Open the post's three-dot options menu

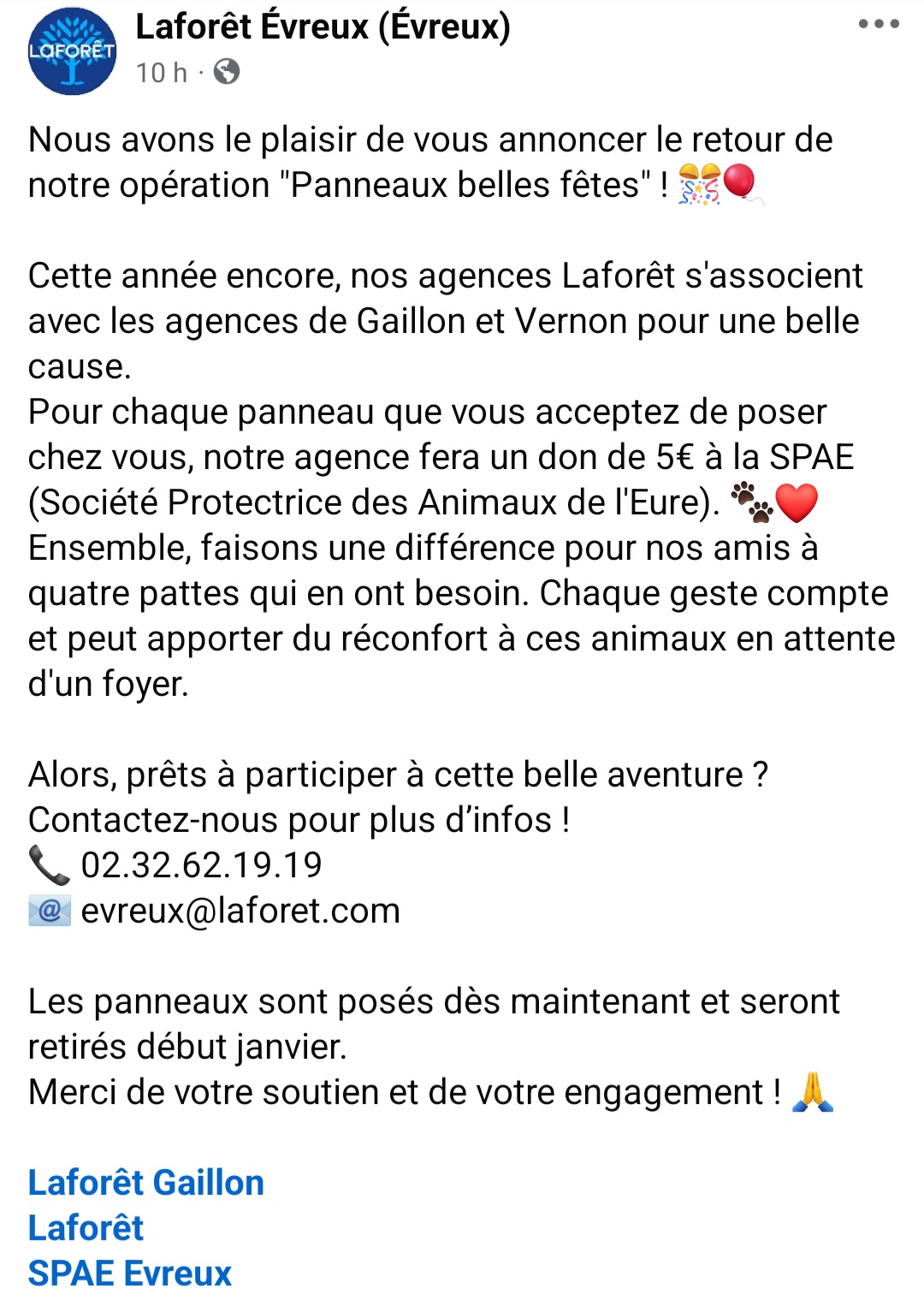tap(879, 25)
